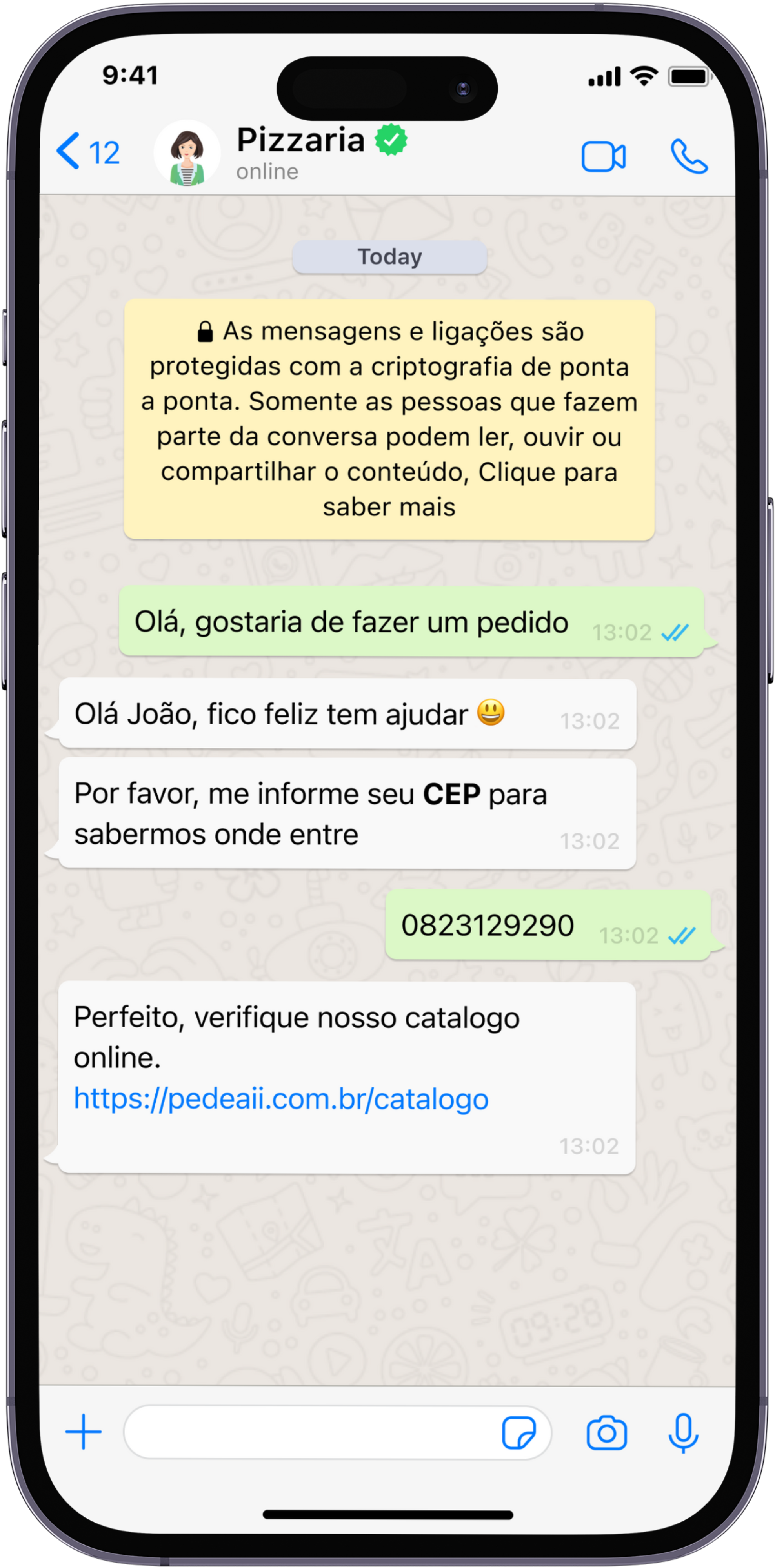Tap the Pizzaria contact name header

pyautogui.click(x=301, y=139)
